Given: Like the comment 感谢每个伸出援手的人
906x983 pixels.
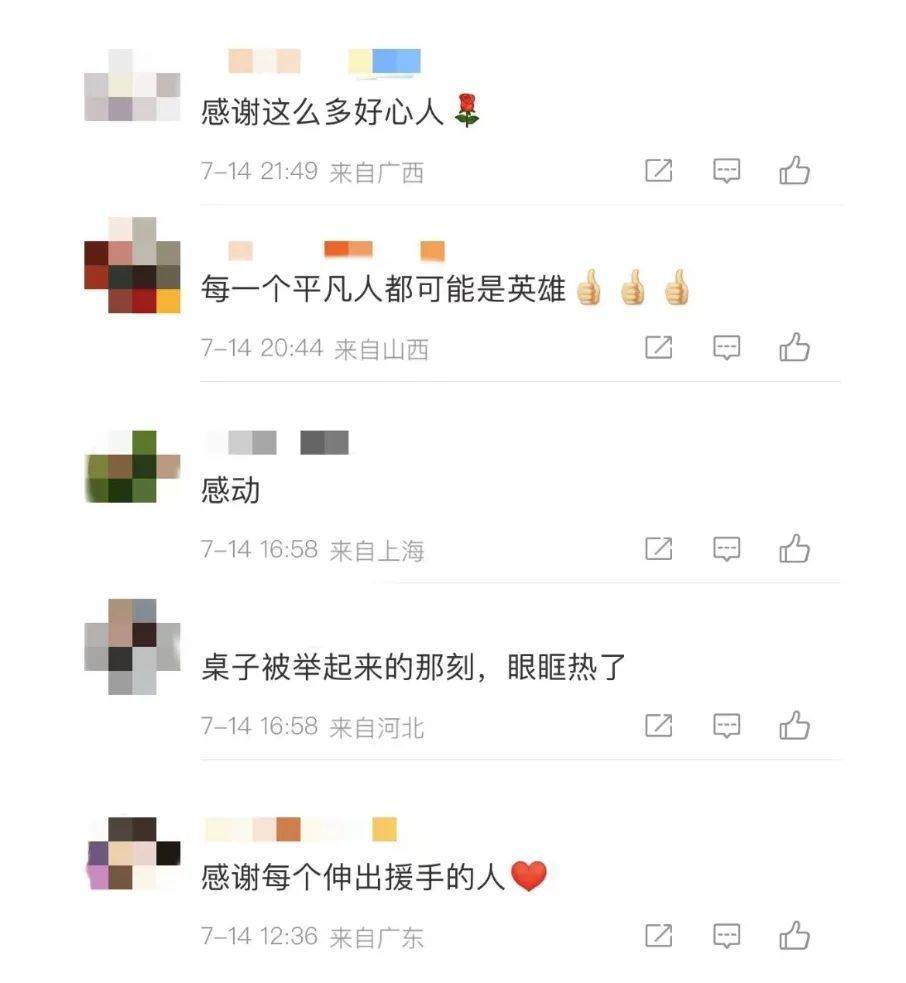Looking at the screenshot, I should pos(795,936).
